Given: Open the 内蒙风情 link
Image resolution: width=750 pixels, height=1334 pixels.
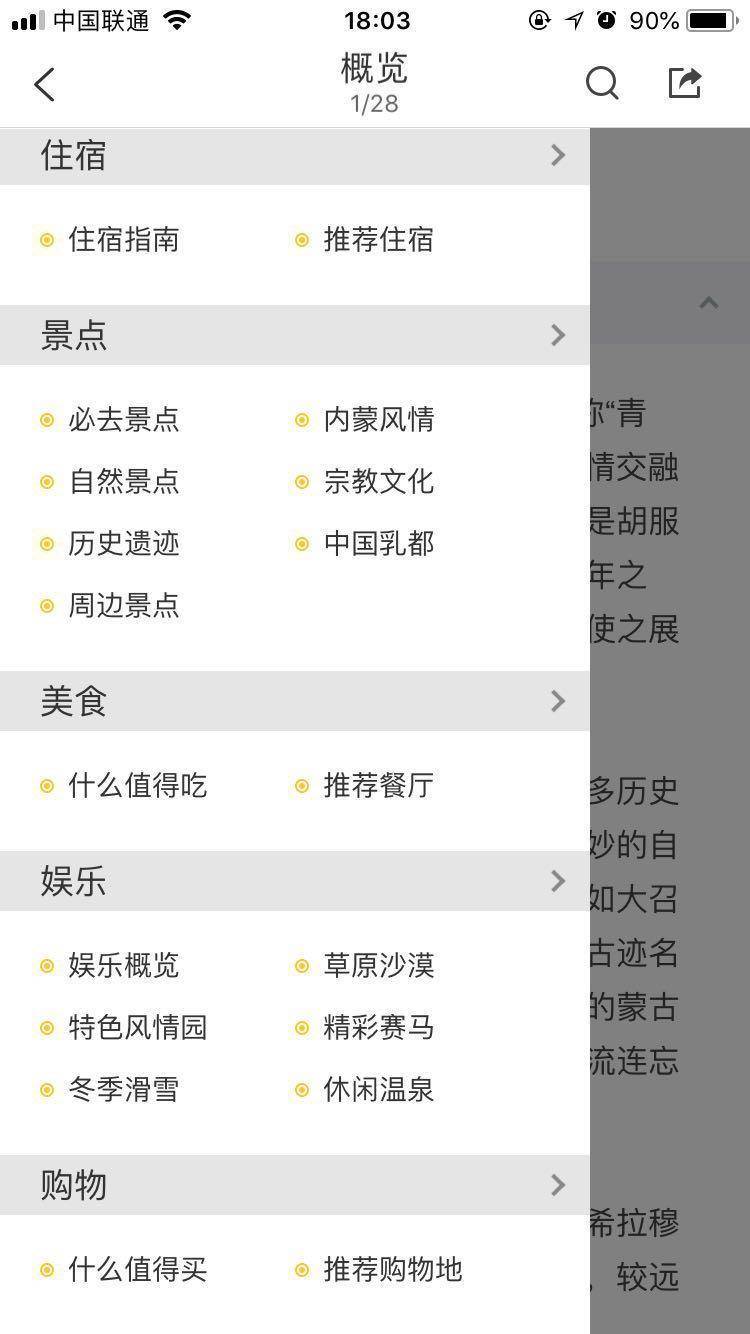Looking at the screenshot, I should (x=378, y=419).
